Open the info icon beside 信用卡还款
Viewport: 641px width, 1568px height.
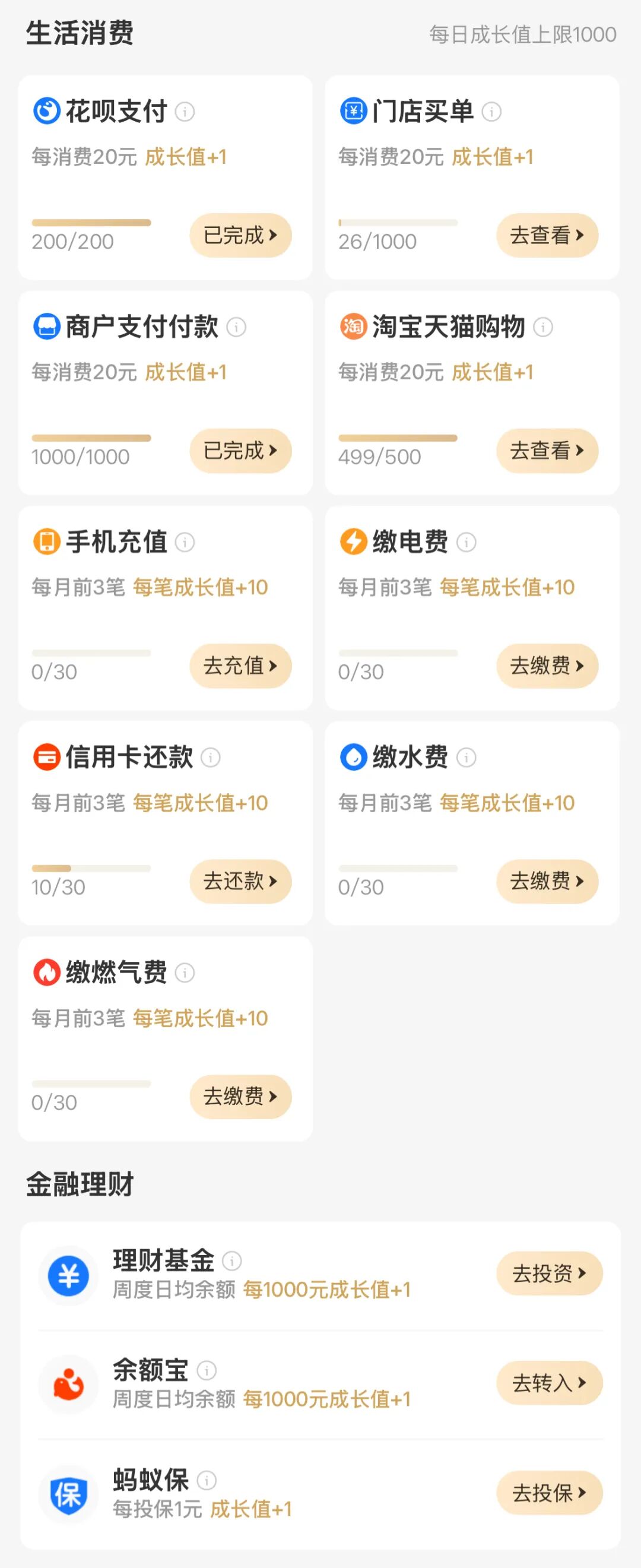(x=211, y=757)
